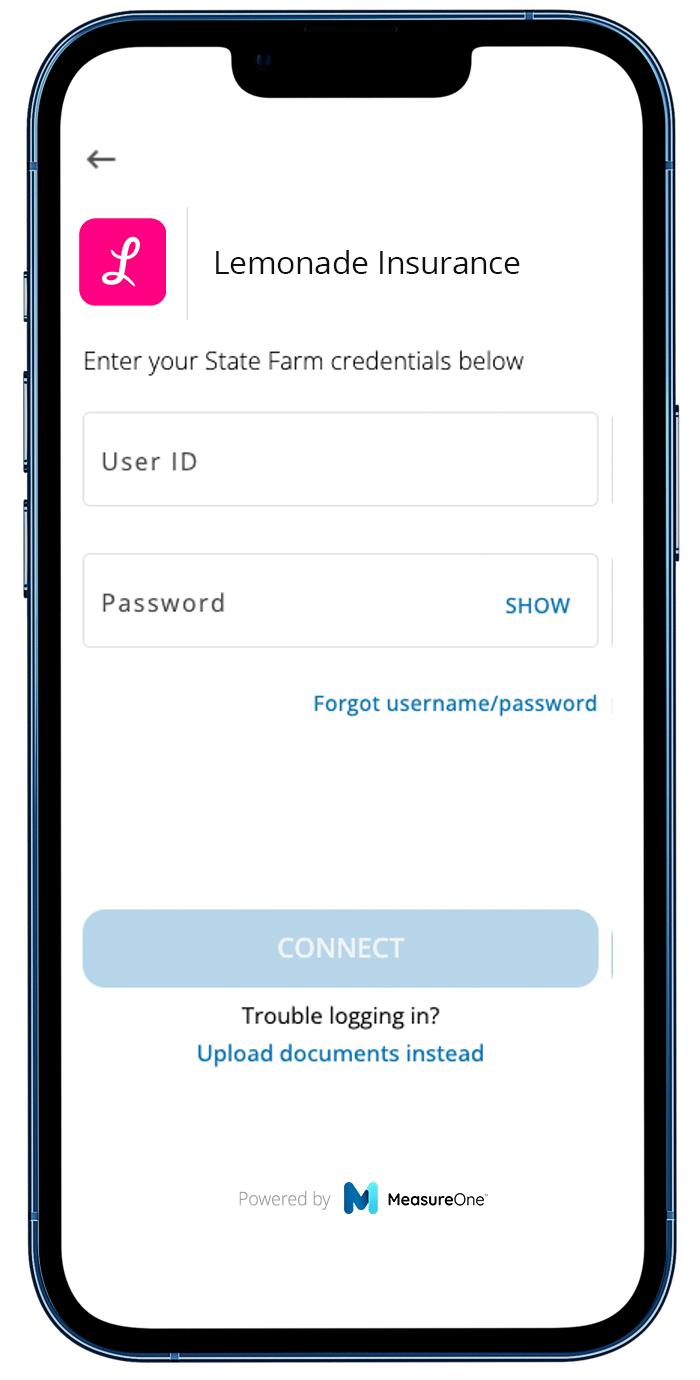Choose Upload documents instead
The width and height of the screenshot is (700, 1380).
(x=340, y=1053)
